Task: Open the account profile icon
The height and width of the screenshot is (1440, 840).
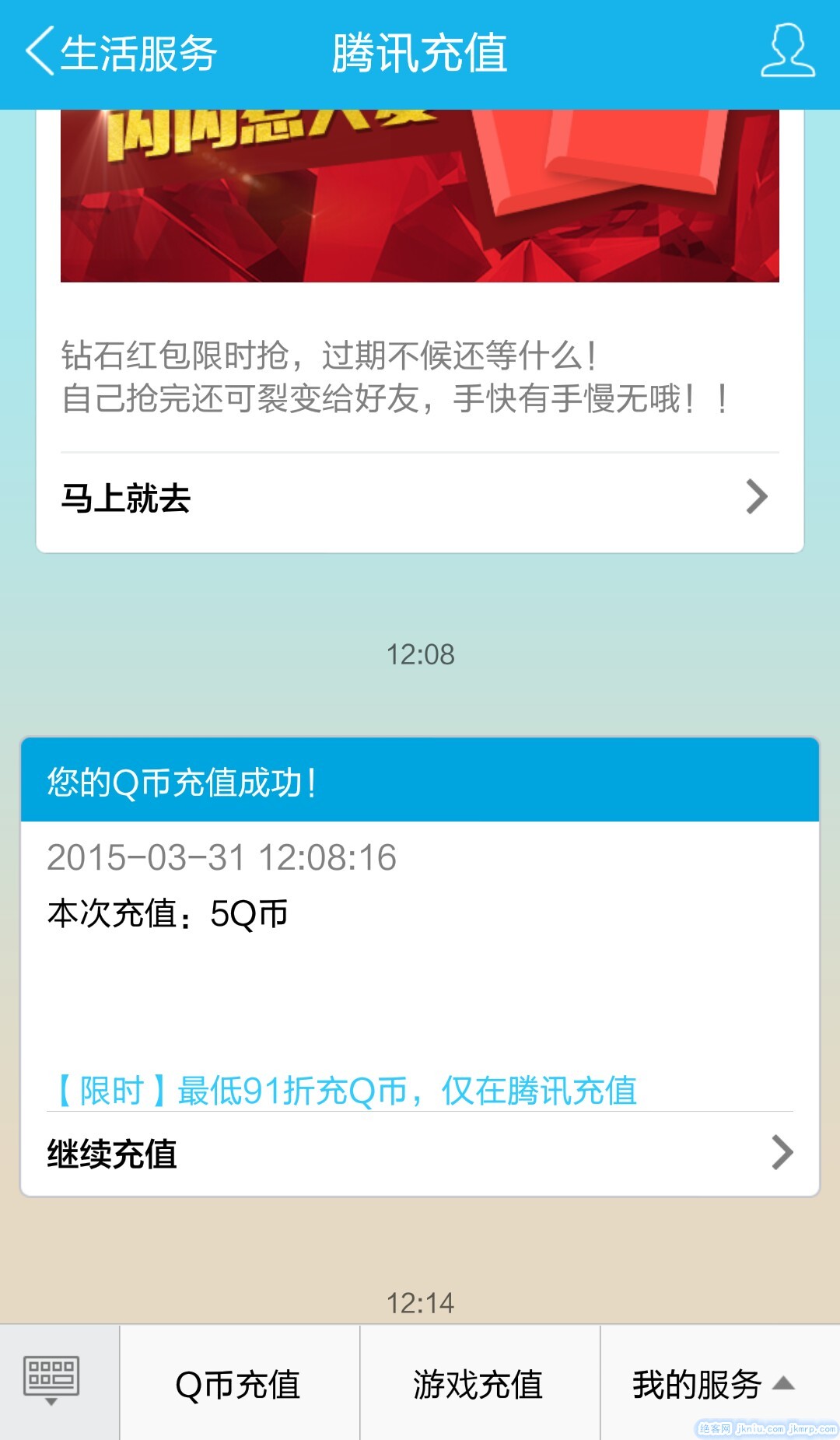Action: pyautogui.click(x=787, y=51)
